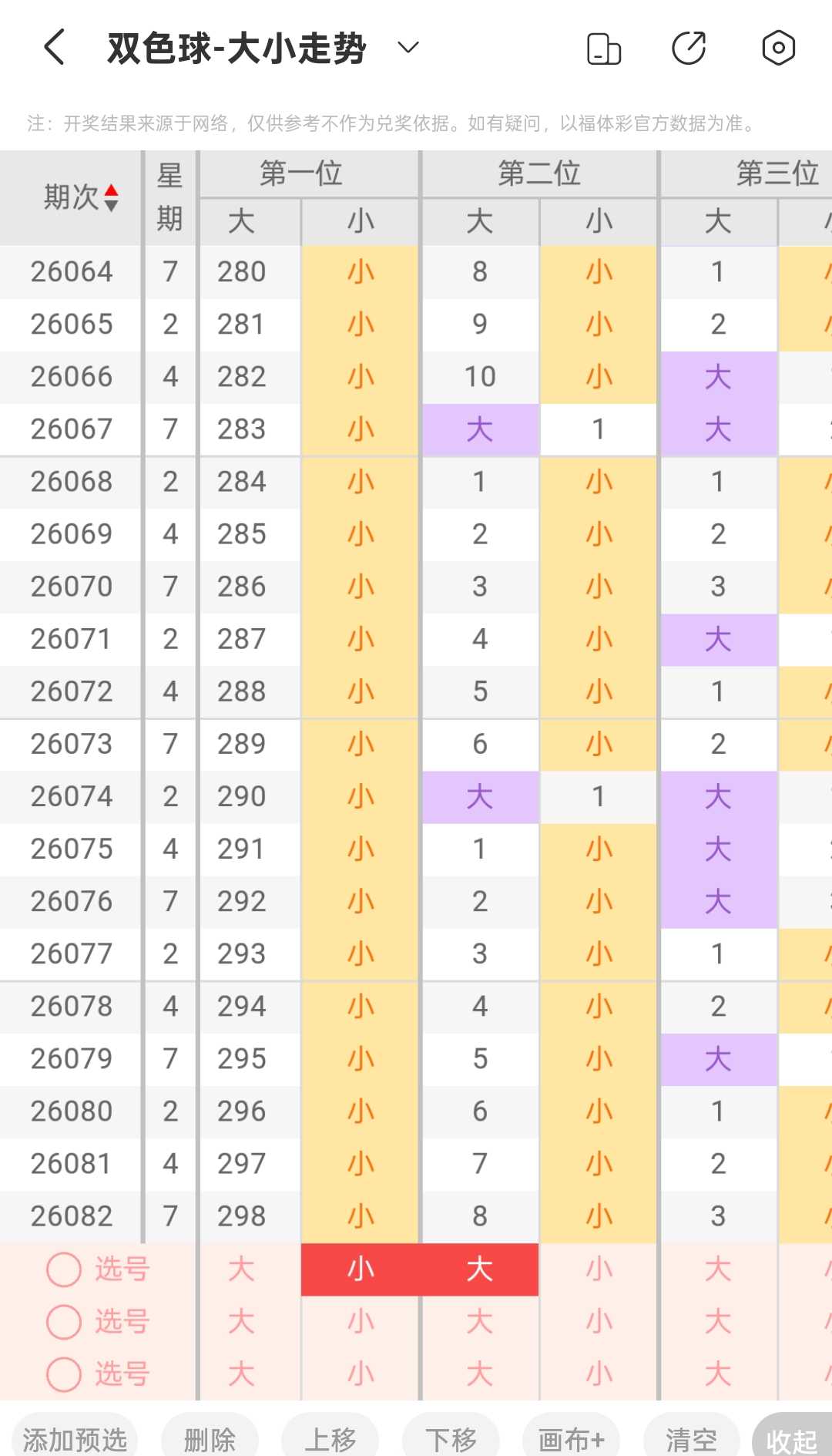Expand the 双色球-大小走势 title dropdown
This screenshot has height=1456, width=832.
click(x=408, y=48)
